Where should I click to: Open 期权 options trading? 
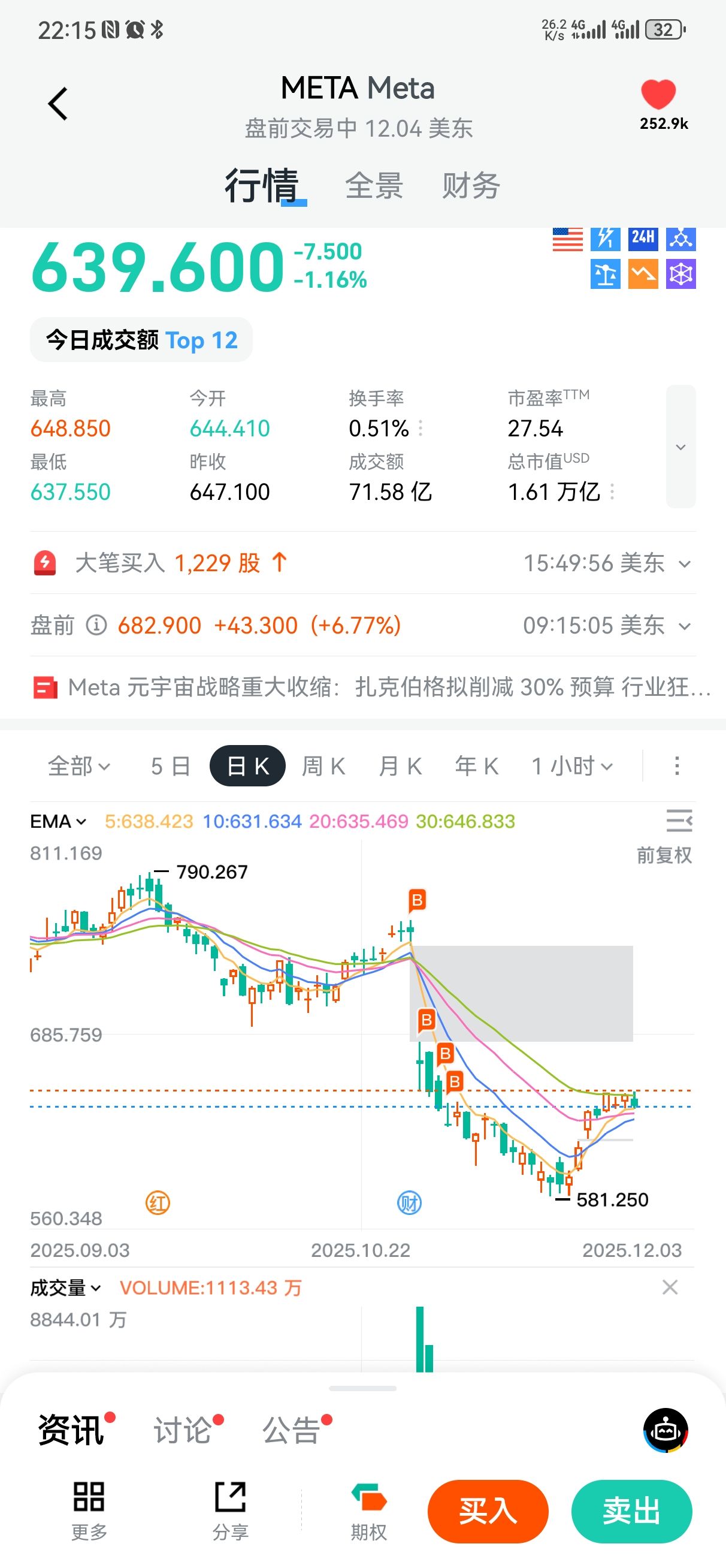click(368, 1511)
